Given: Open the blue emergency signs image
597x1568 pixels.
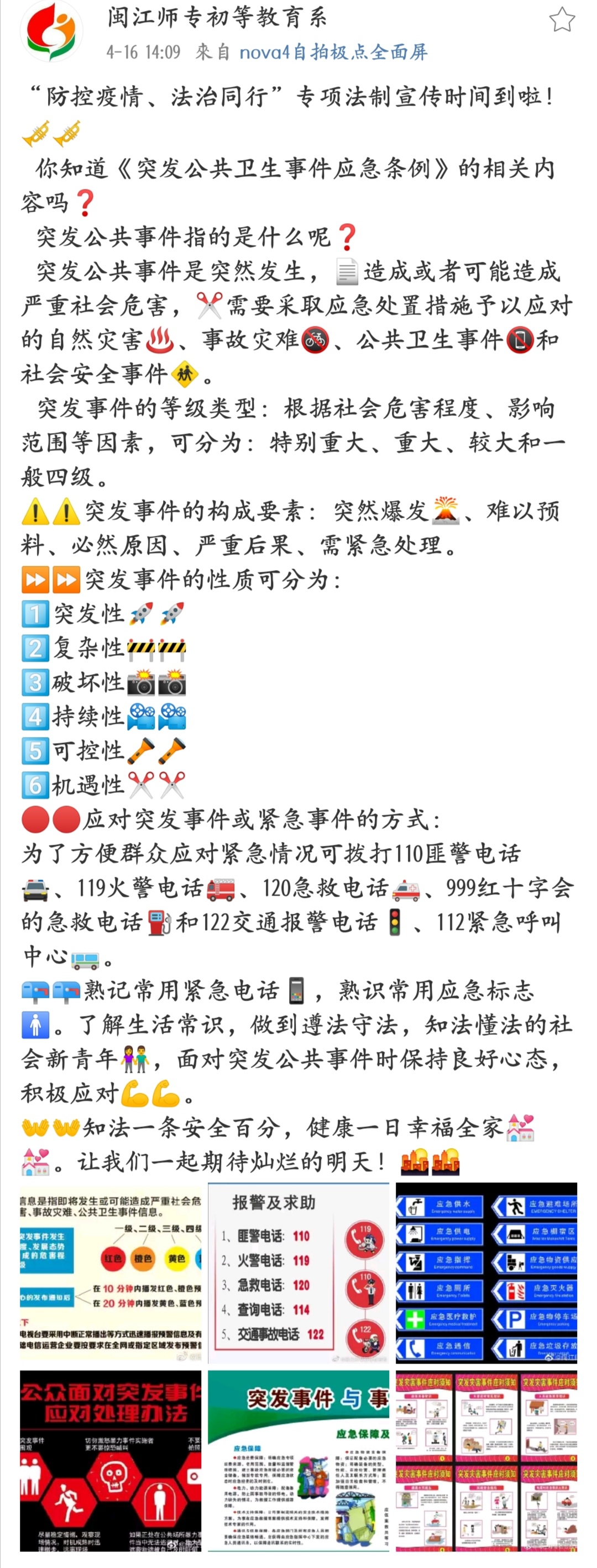Looking at the screenshot, I should point(486,1272).
